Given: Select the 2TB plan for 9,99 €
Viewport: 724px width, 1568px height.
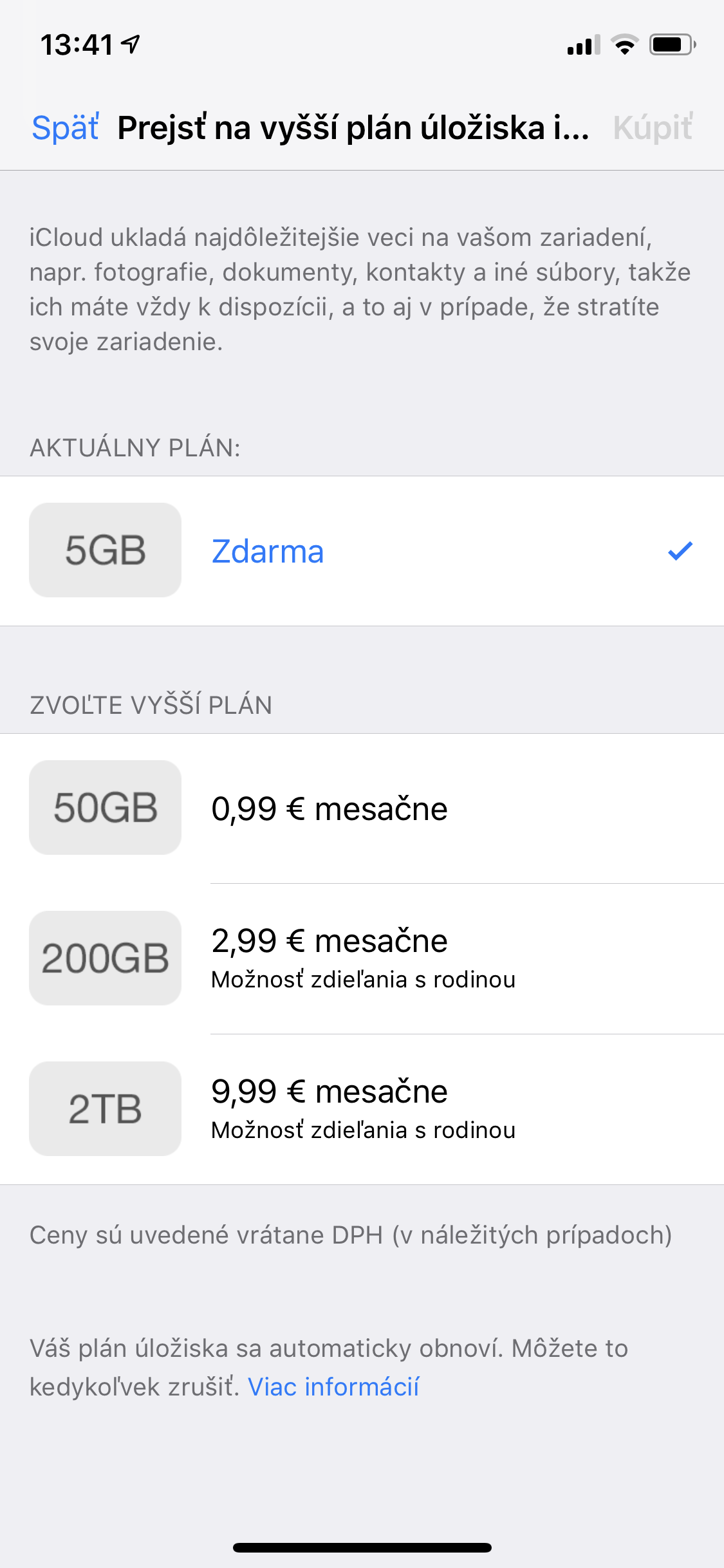Looking at the screenshot, I should click(x=362, y=1109).
